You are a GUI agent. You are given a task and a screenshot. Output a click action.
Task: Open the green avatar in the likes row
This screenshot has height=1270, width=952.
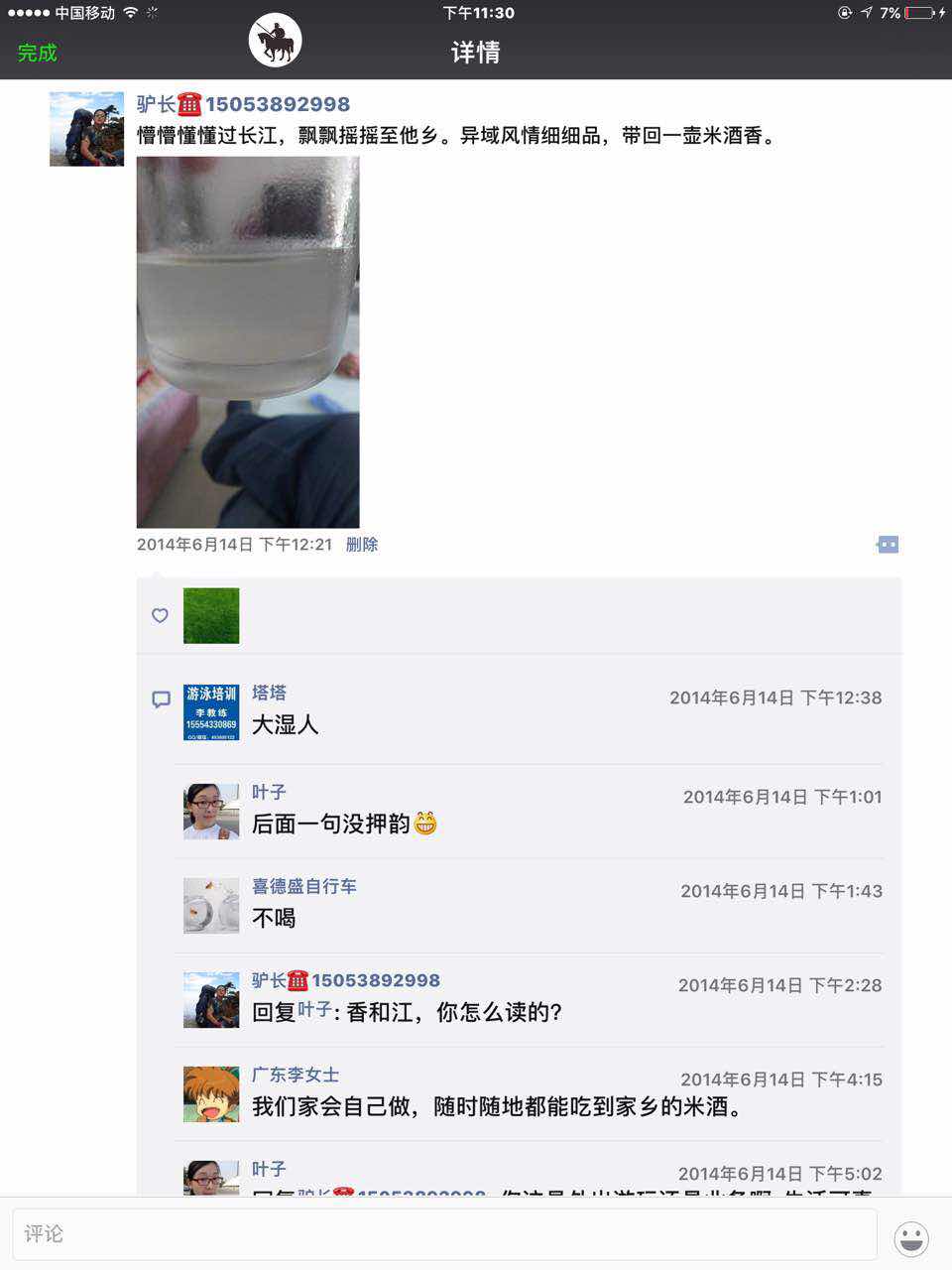pyautogui.click(x=211, y=616)
